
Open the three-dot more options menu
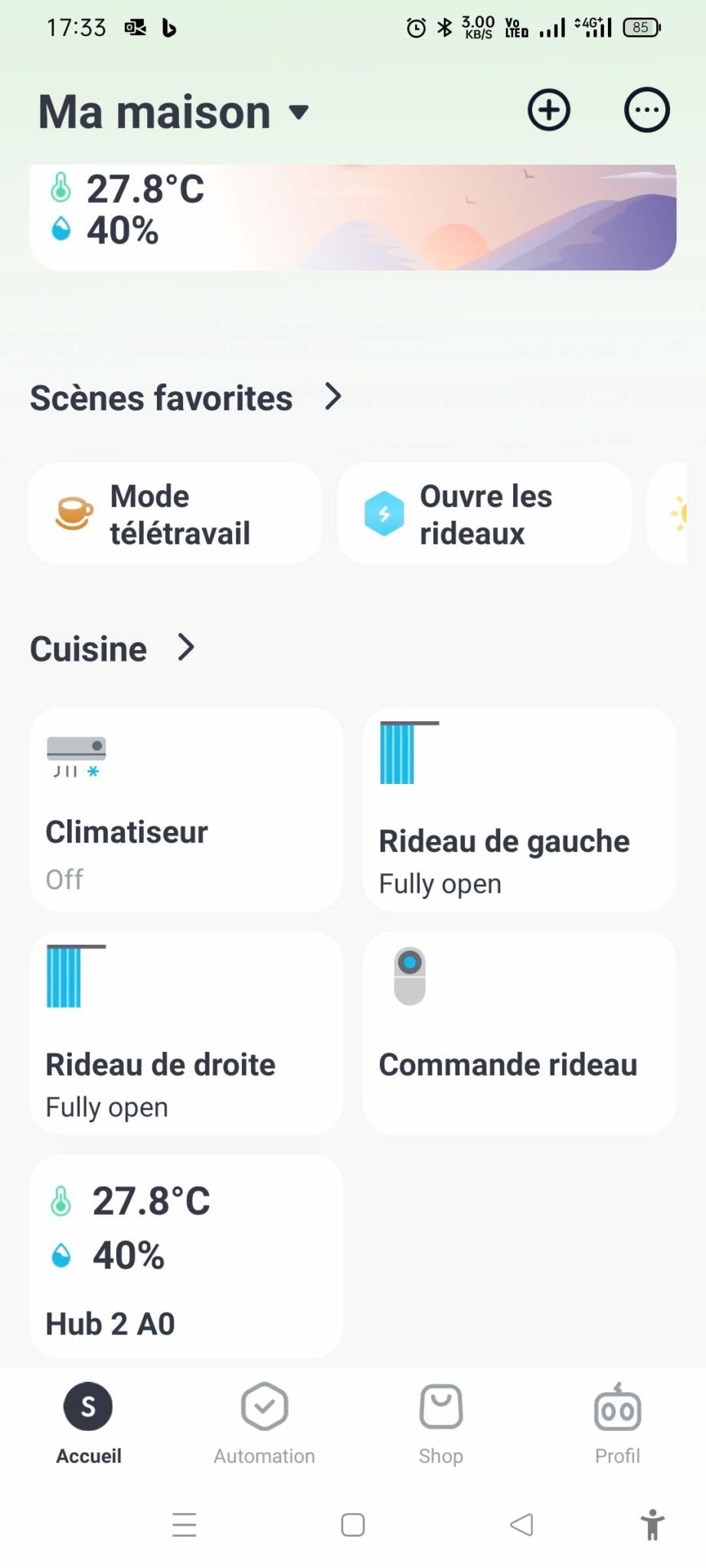point(647,111)
